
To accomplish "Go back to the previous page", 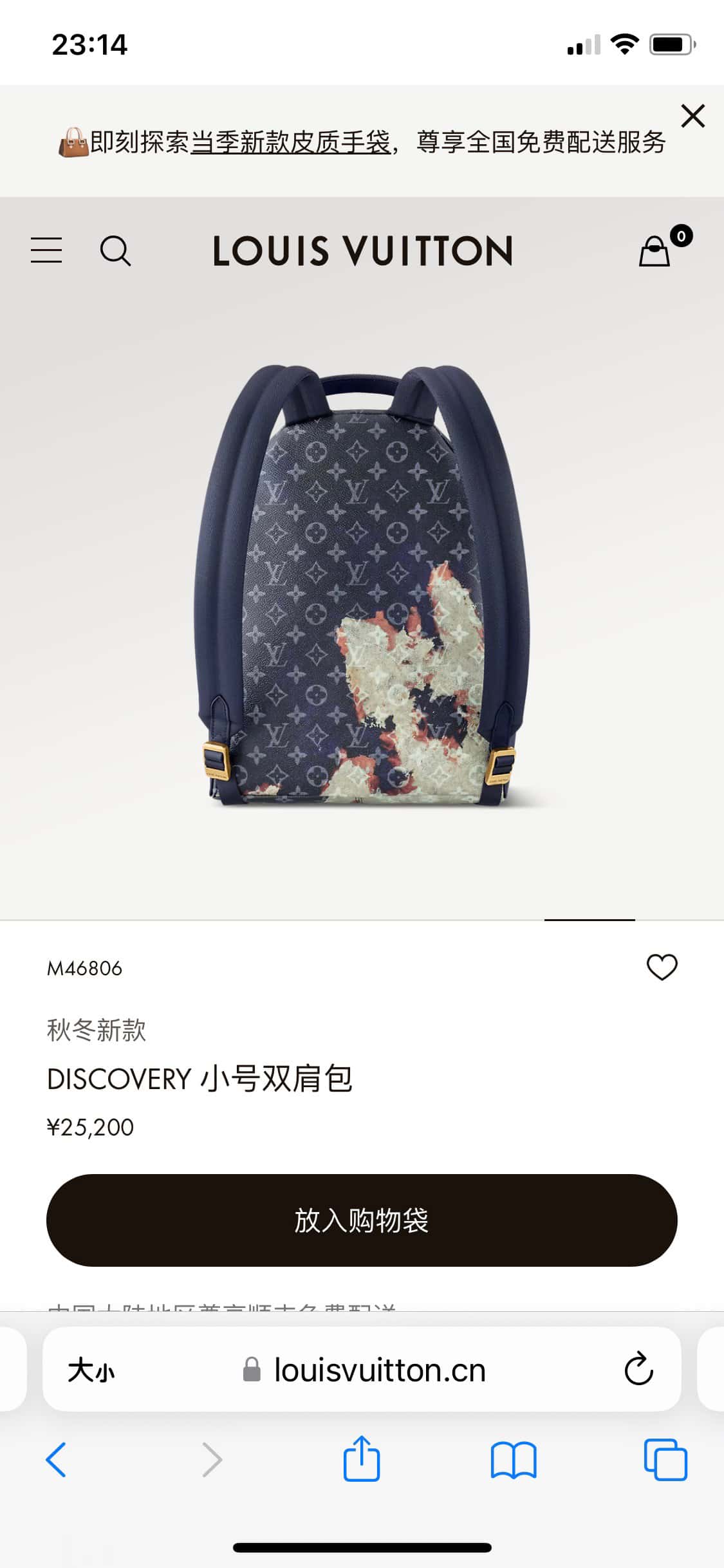I will (56, 1460).
